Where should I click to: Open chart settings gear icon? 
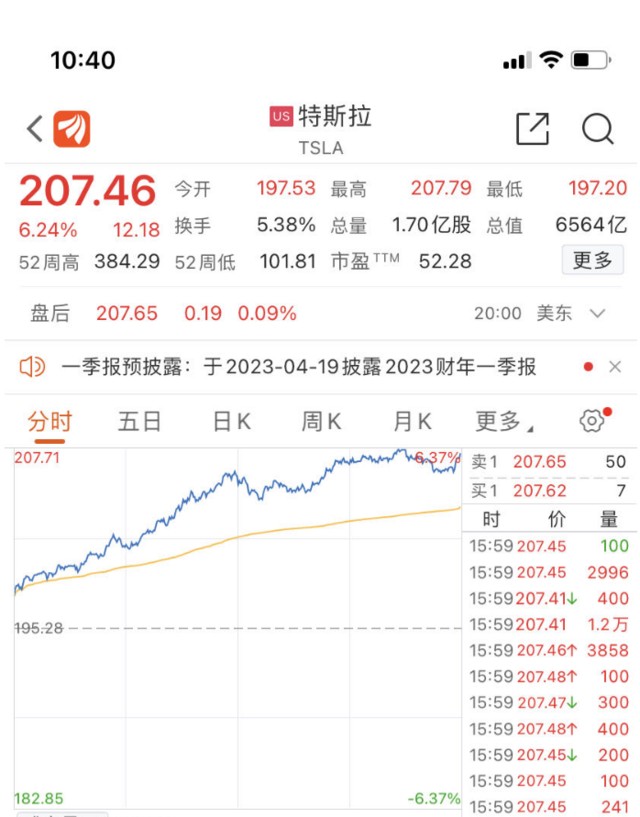click(592, 421)
